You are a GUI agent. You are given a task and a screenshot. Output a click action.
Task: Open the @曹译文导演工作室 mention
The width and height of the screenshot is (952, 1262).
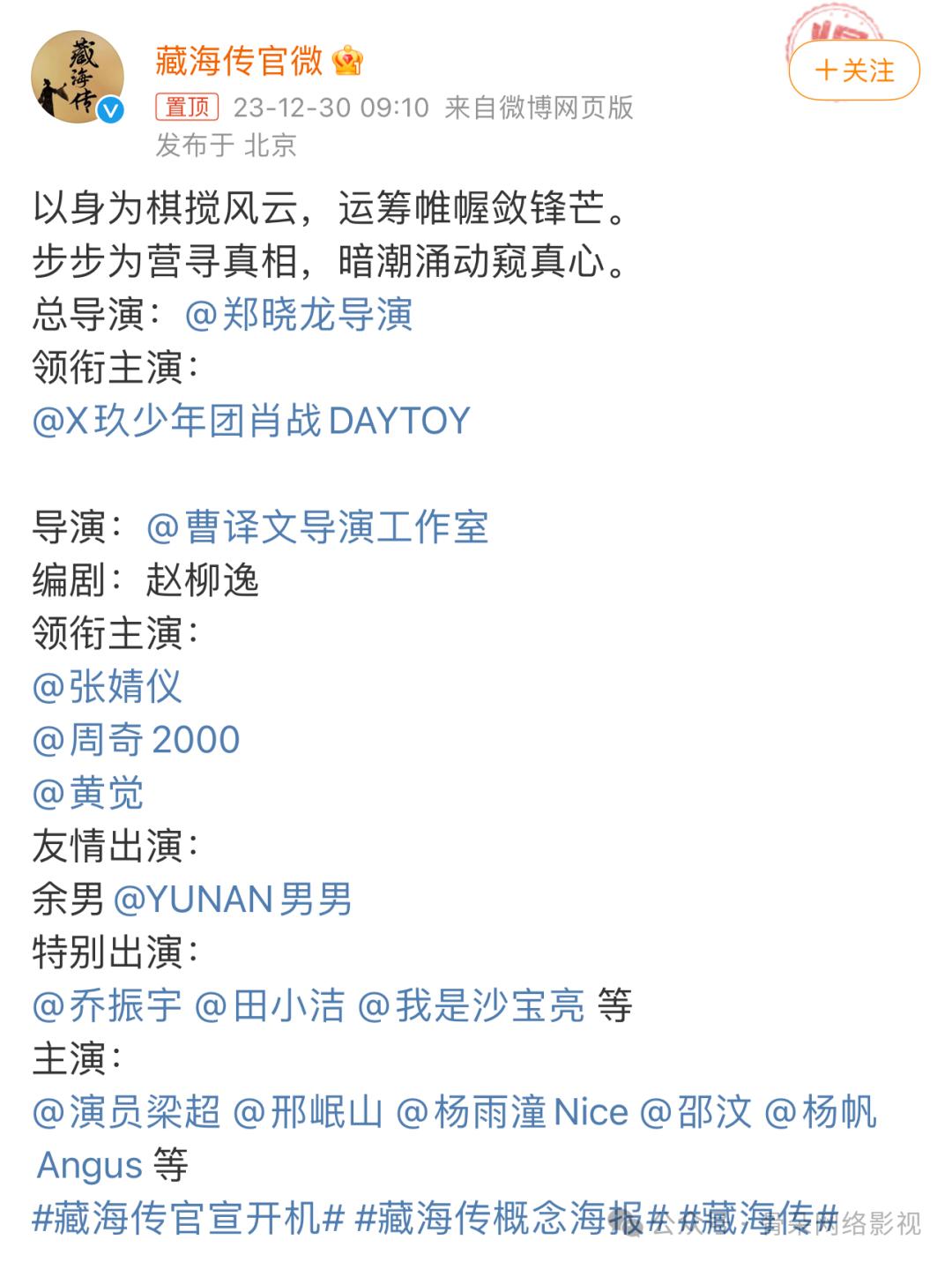317,527
